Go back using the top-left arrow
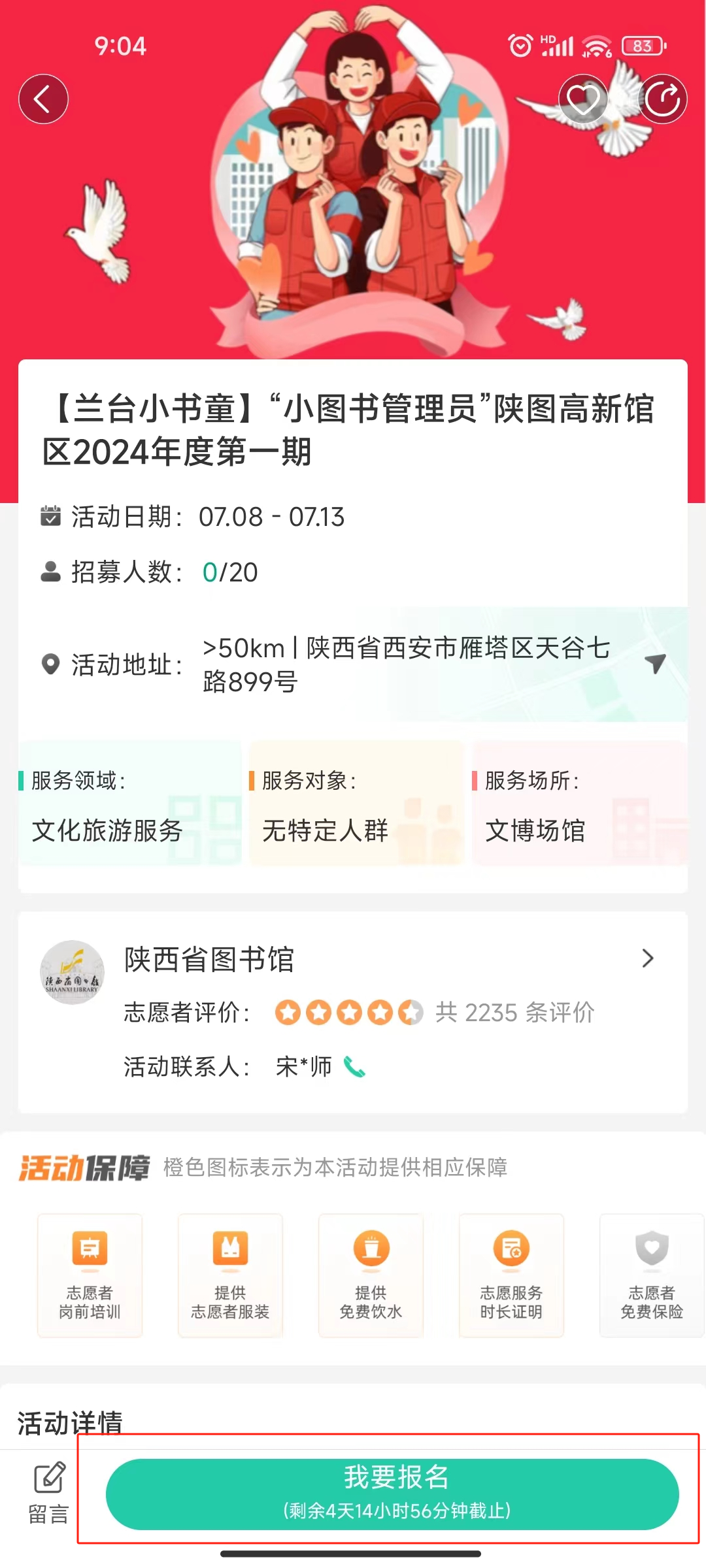This screenshot has height=1568, width=706. (x=43, y=99)
